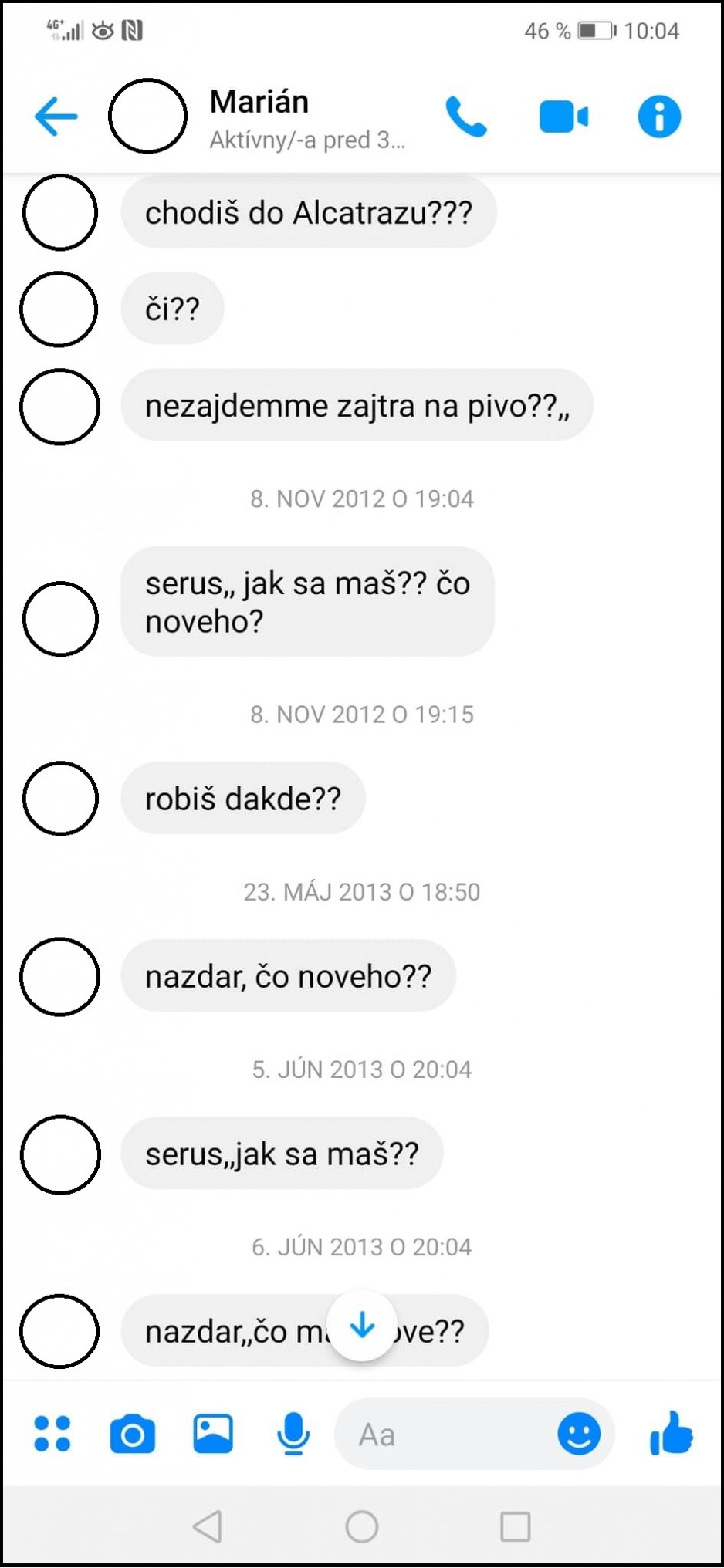Go back from Marián's conversation

[56, 117]
